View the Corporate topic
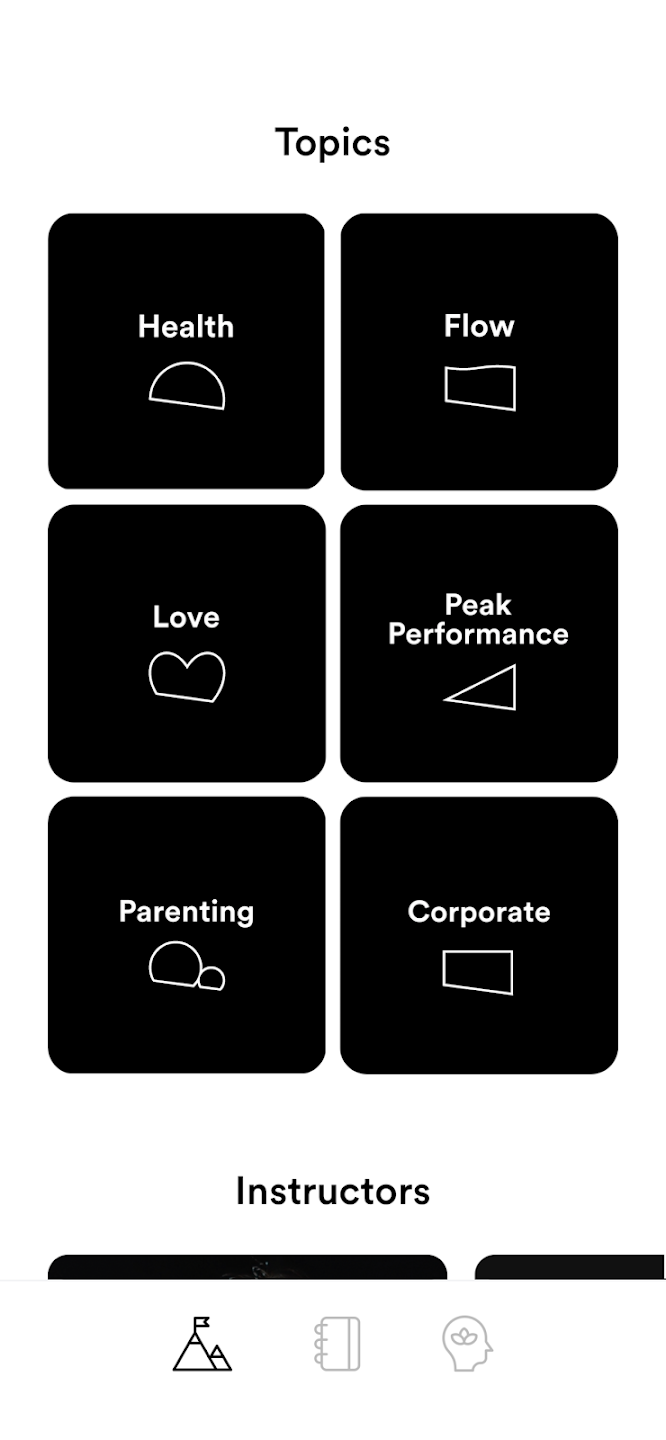The width and height of the screenshot is (666, 1440). [x=479, y=935]
